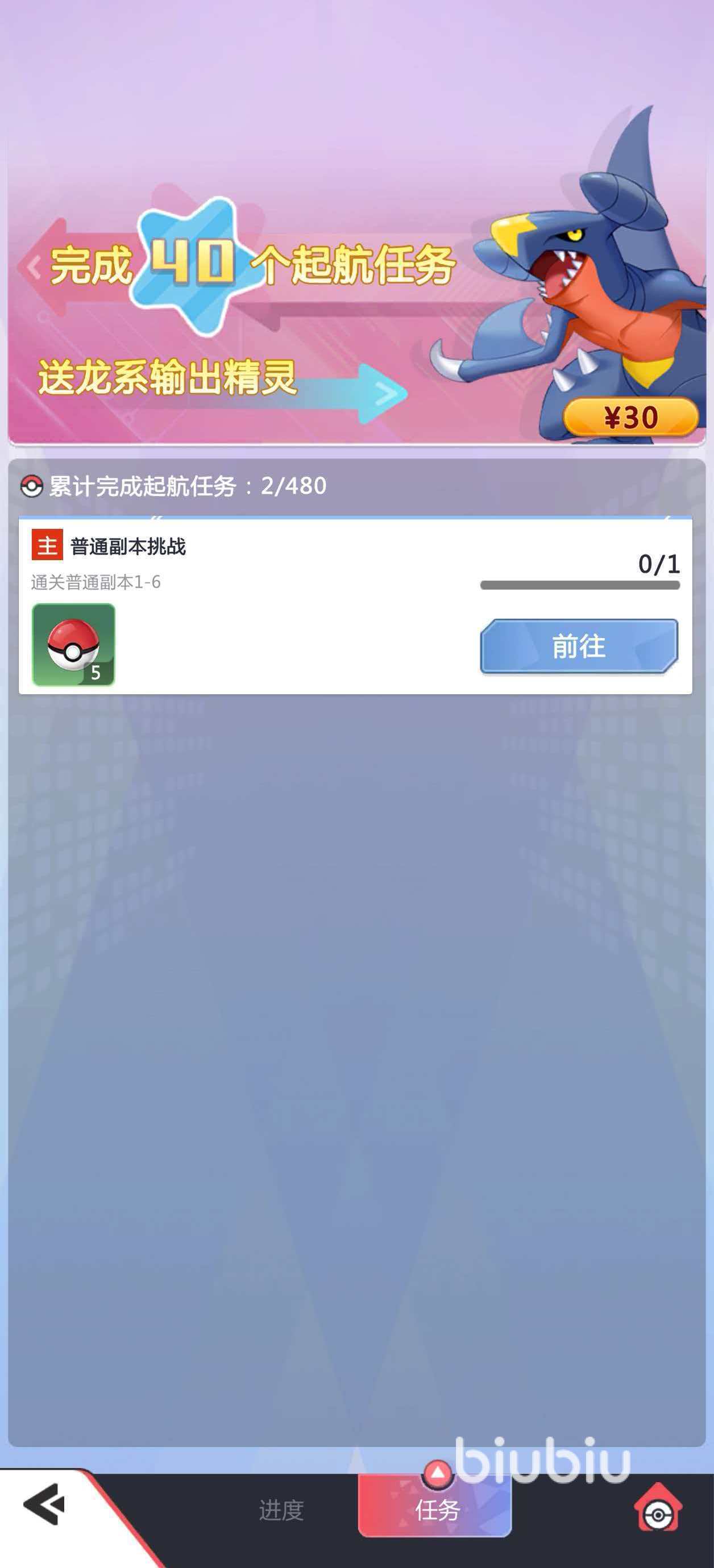Go back using the bottom-left arrow
Viewport: 714px width, 1568px height.
tap(44, 1504)
